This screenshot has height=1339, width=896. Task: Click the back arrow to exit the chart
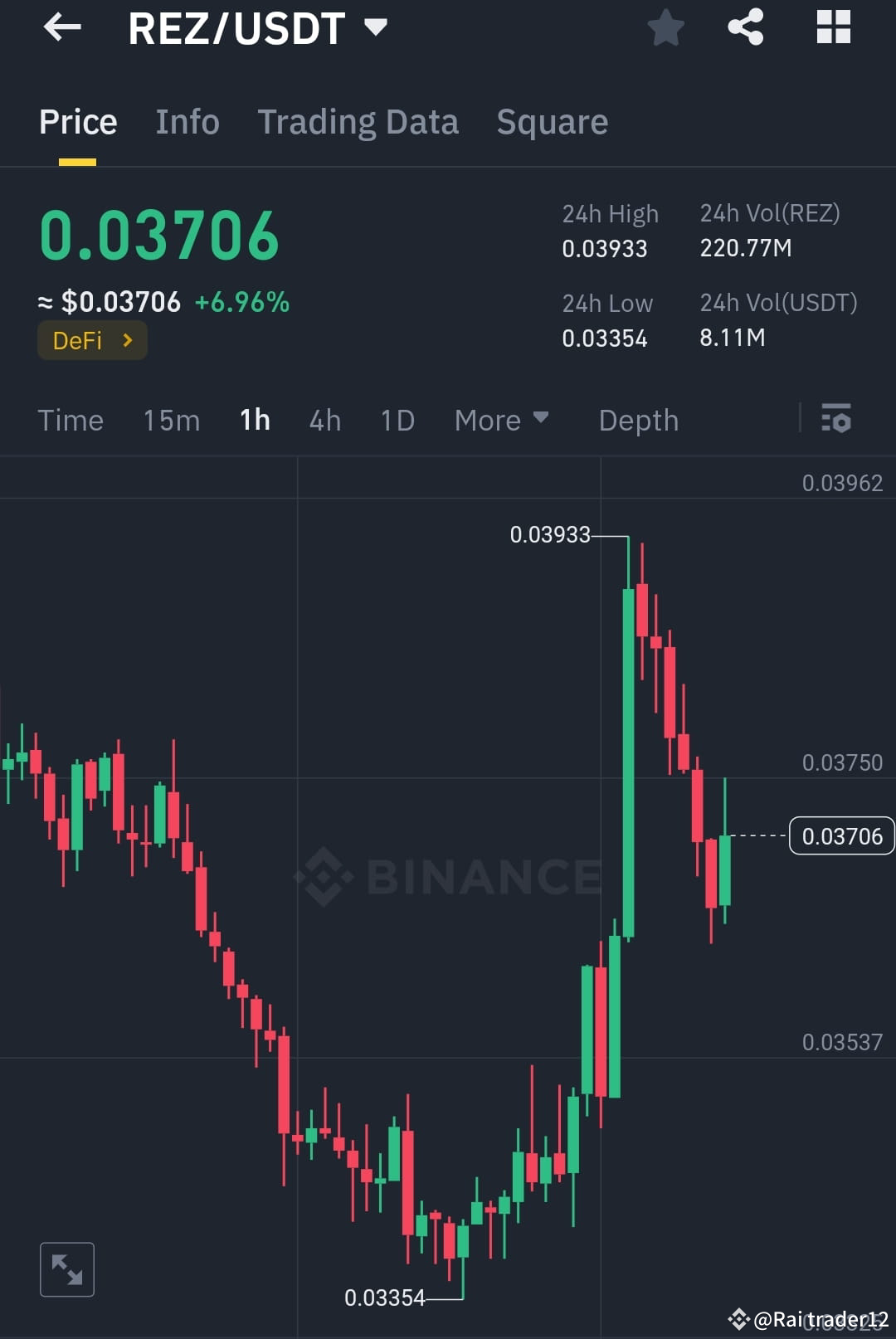click(62, 27)
